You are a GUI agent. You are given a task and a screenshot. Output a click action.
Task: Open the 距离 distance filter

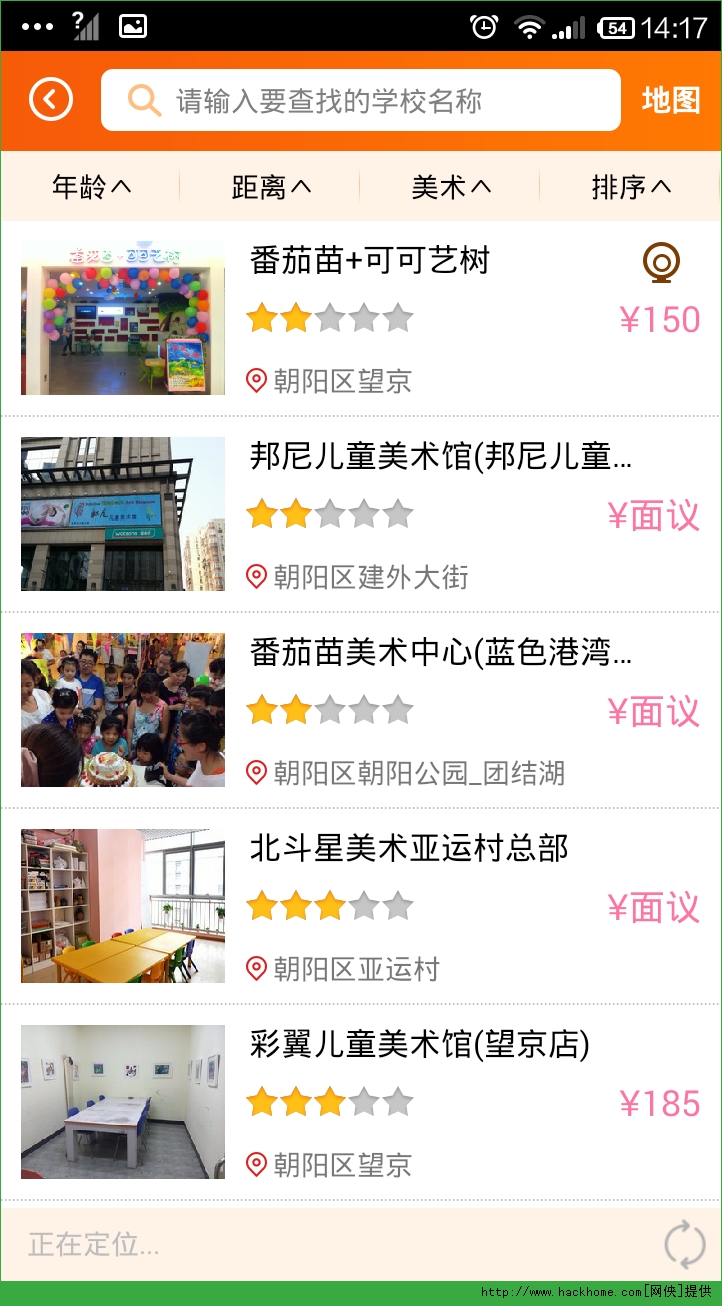click(271, 187)
